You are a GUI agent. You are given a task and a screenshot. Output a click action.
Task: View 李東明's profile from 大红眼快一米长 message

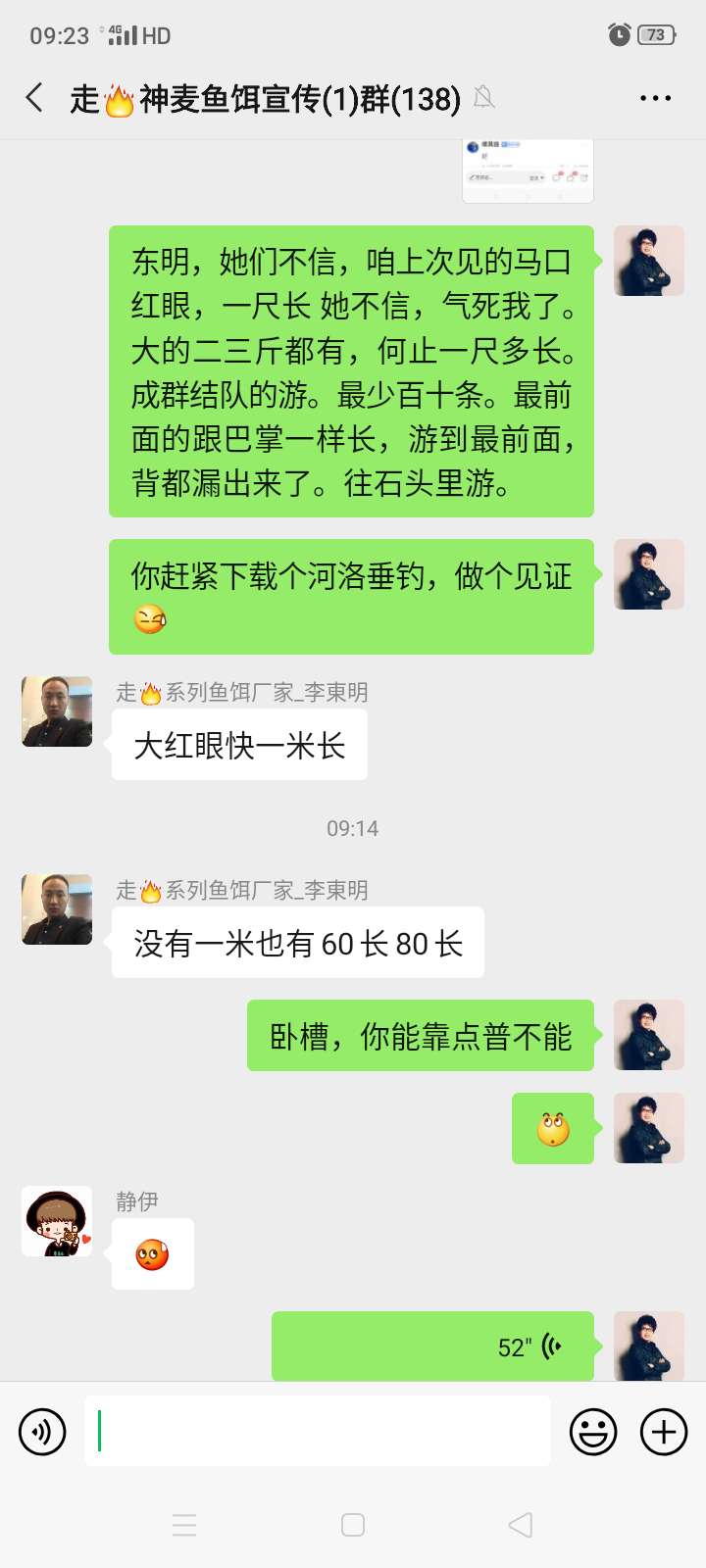[57, 711]
